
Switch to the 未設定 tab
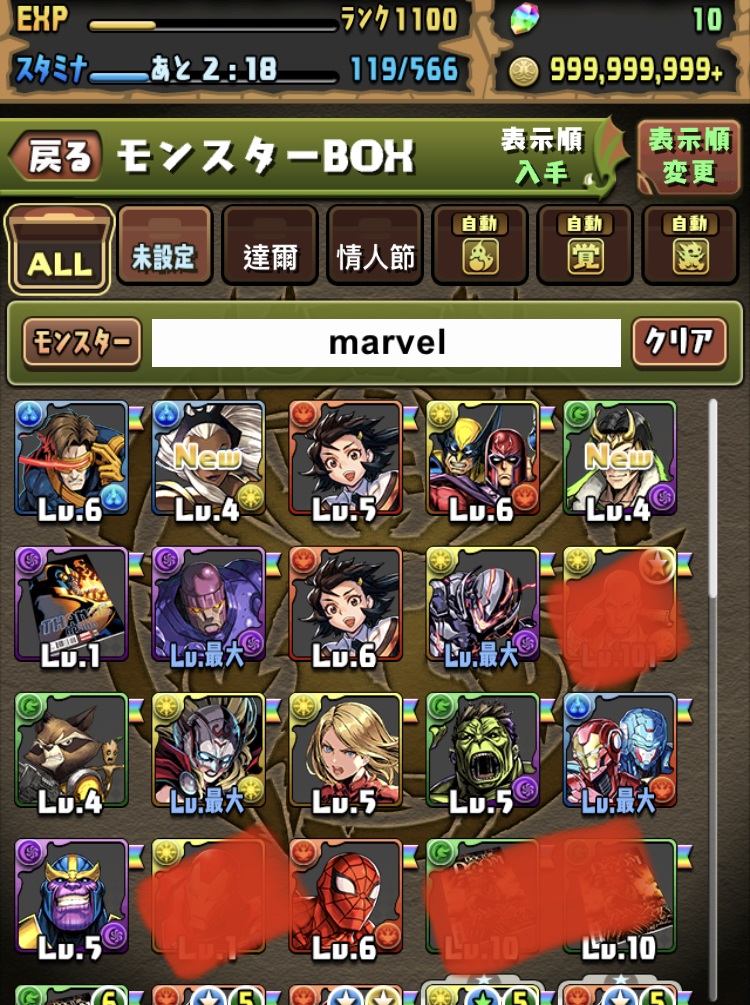[164, 245]
